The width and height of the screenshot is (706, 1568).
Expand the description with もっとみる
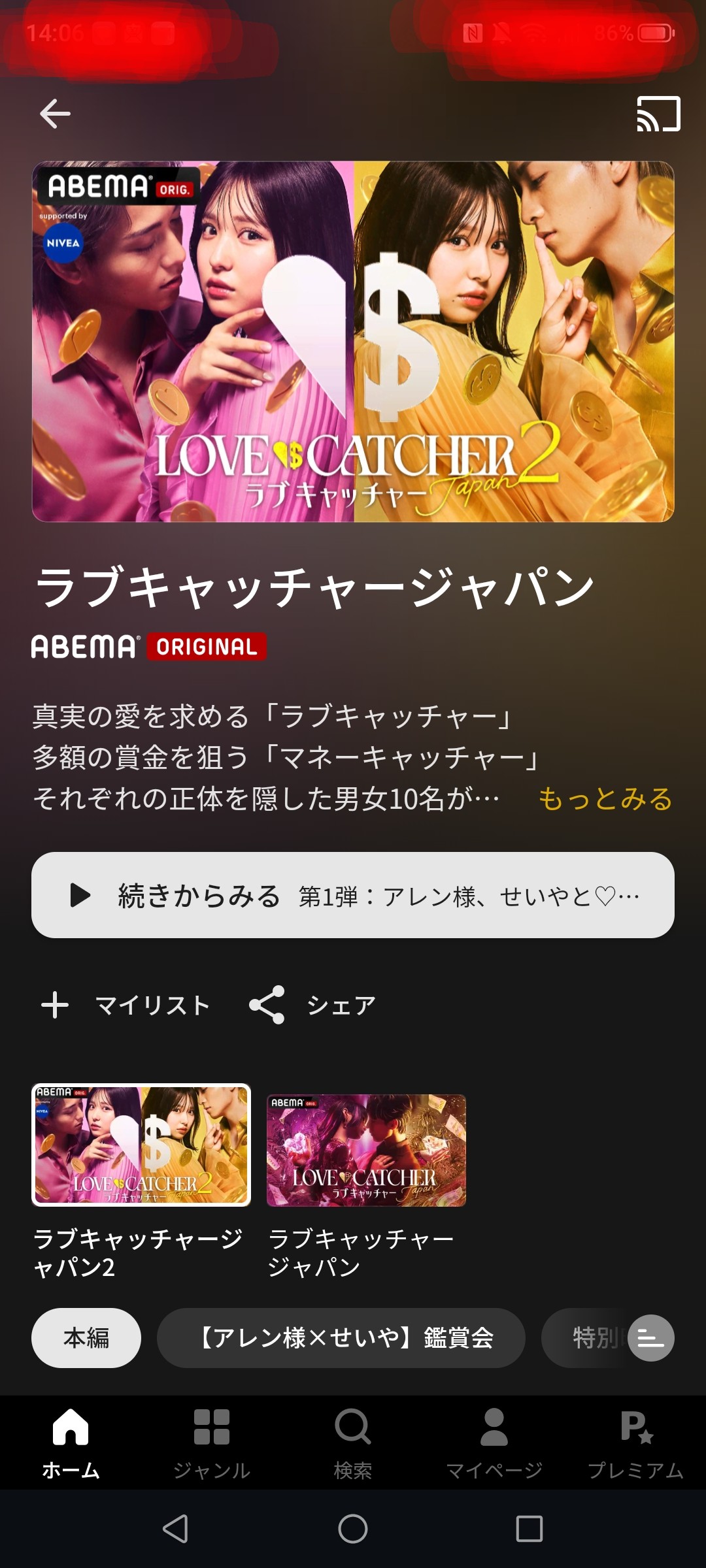point(605,798)
